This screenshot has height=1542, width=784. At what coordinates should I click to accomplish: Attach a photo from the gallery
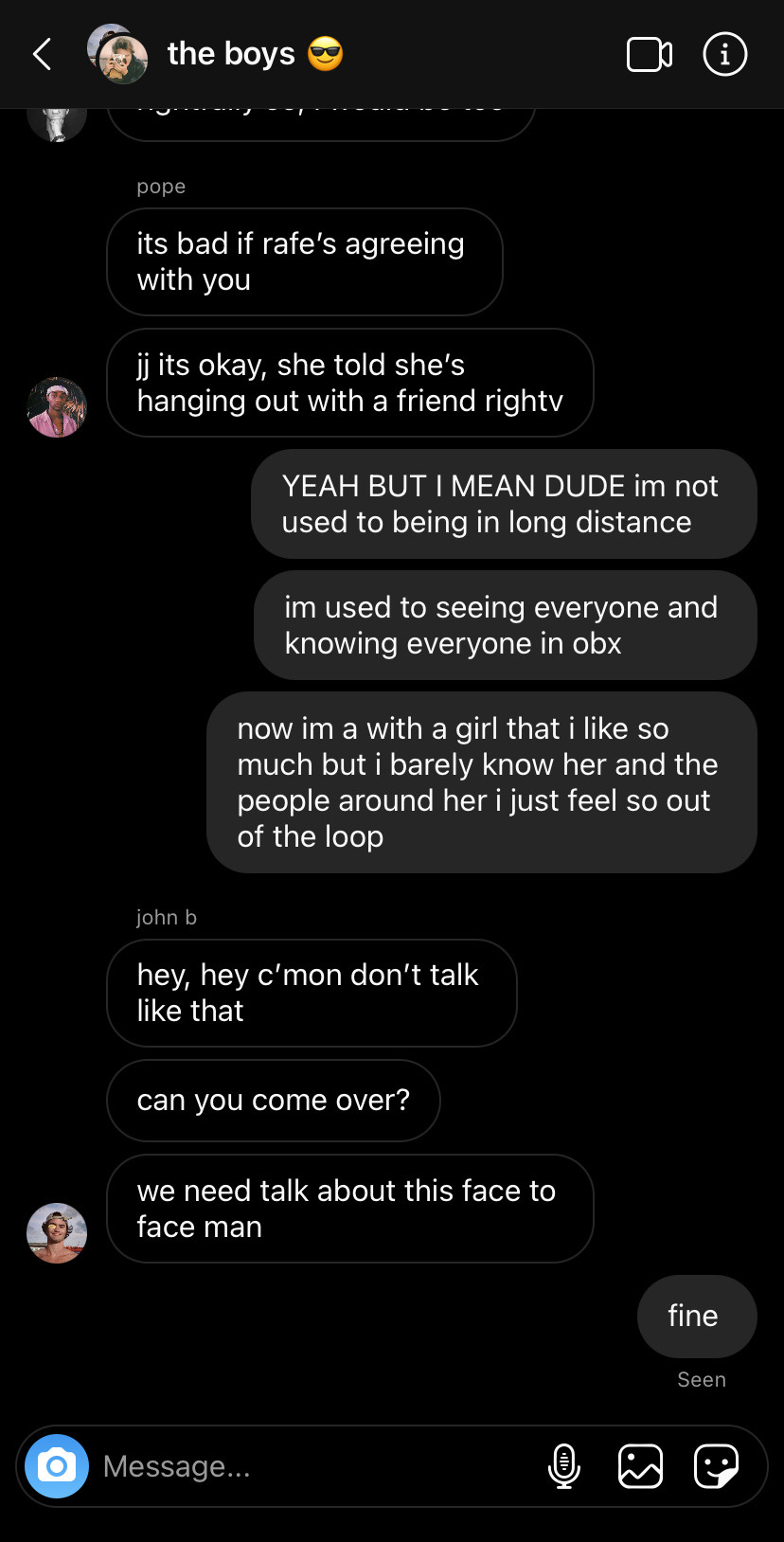click(x=641, y=1466)
